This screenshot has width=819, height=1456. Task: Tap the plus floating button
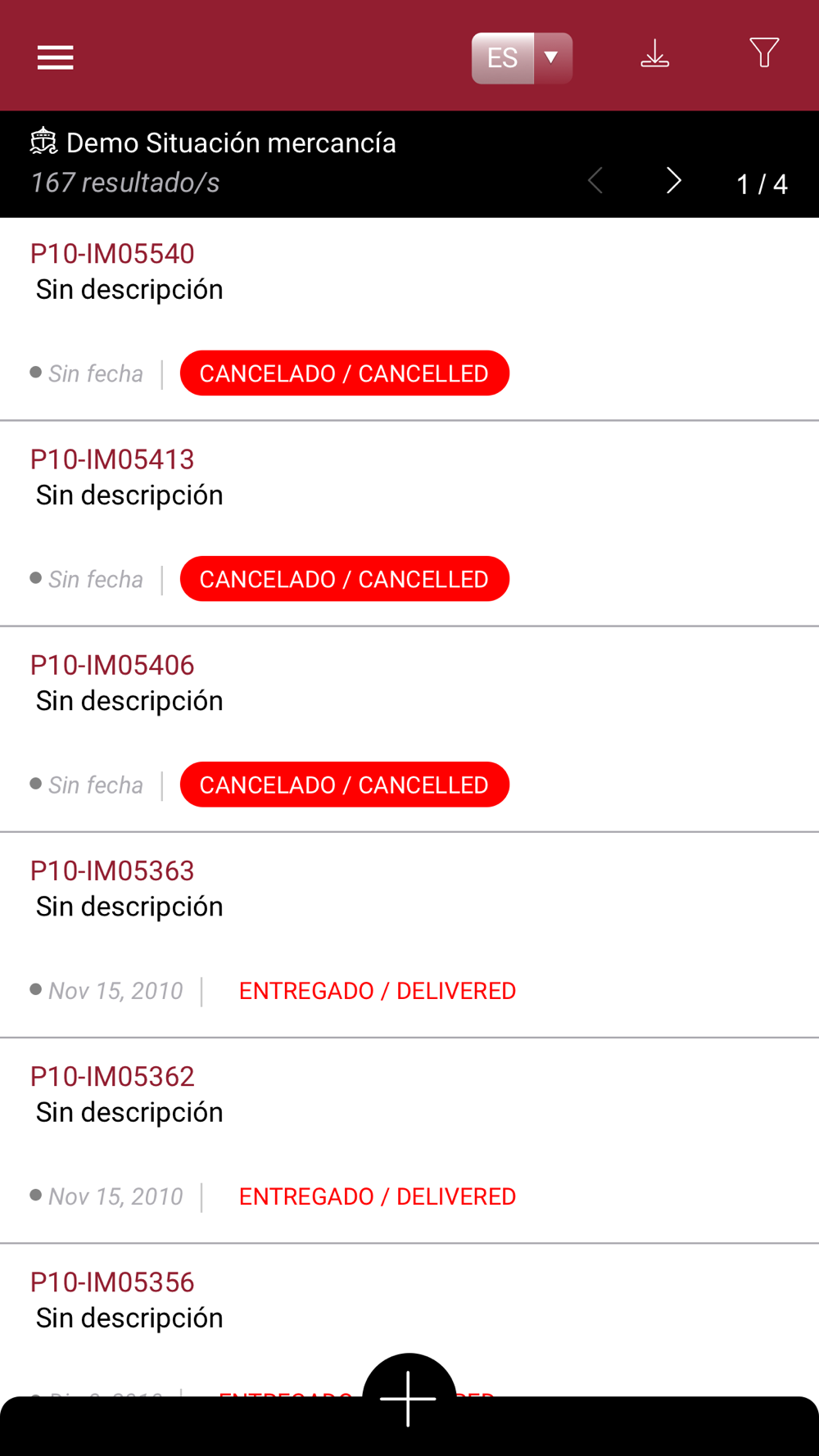pos(409,1399)
